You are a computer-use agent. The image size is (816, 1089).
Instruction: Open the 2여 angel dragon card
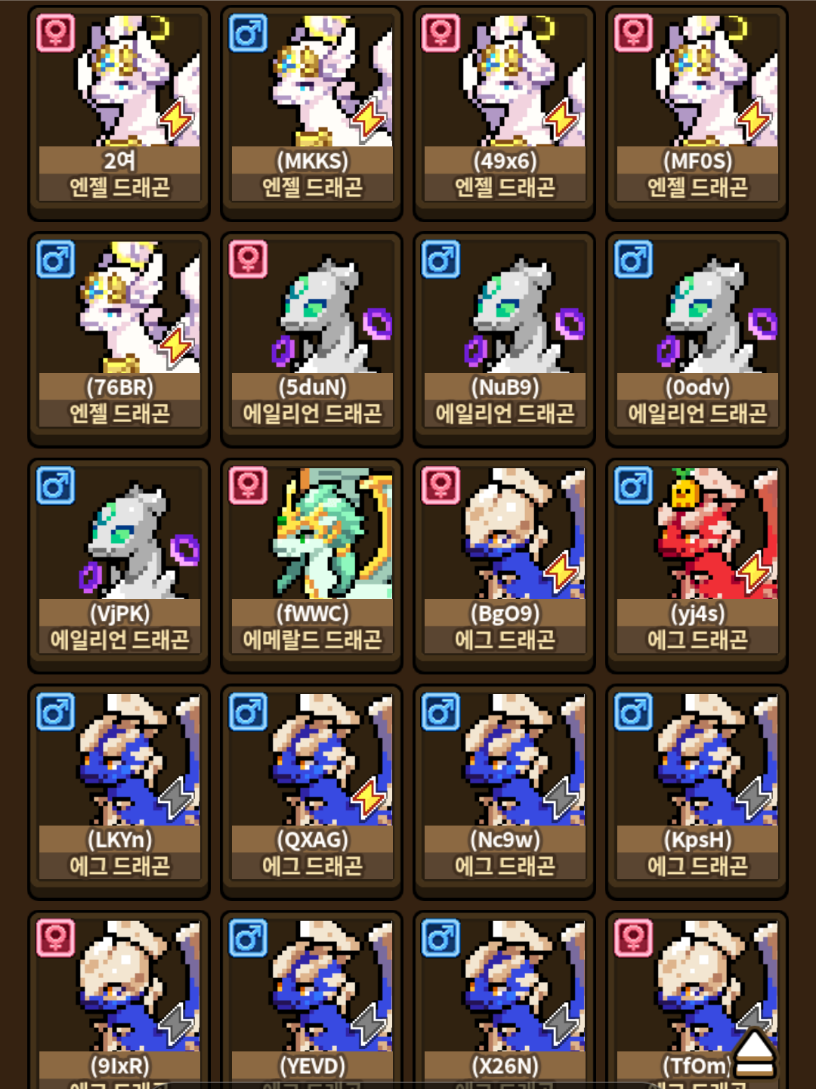[119, 111]
